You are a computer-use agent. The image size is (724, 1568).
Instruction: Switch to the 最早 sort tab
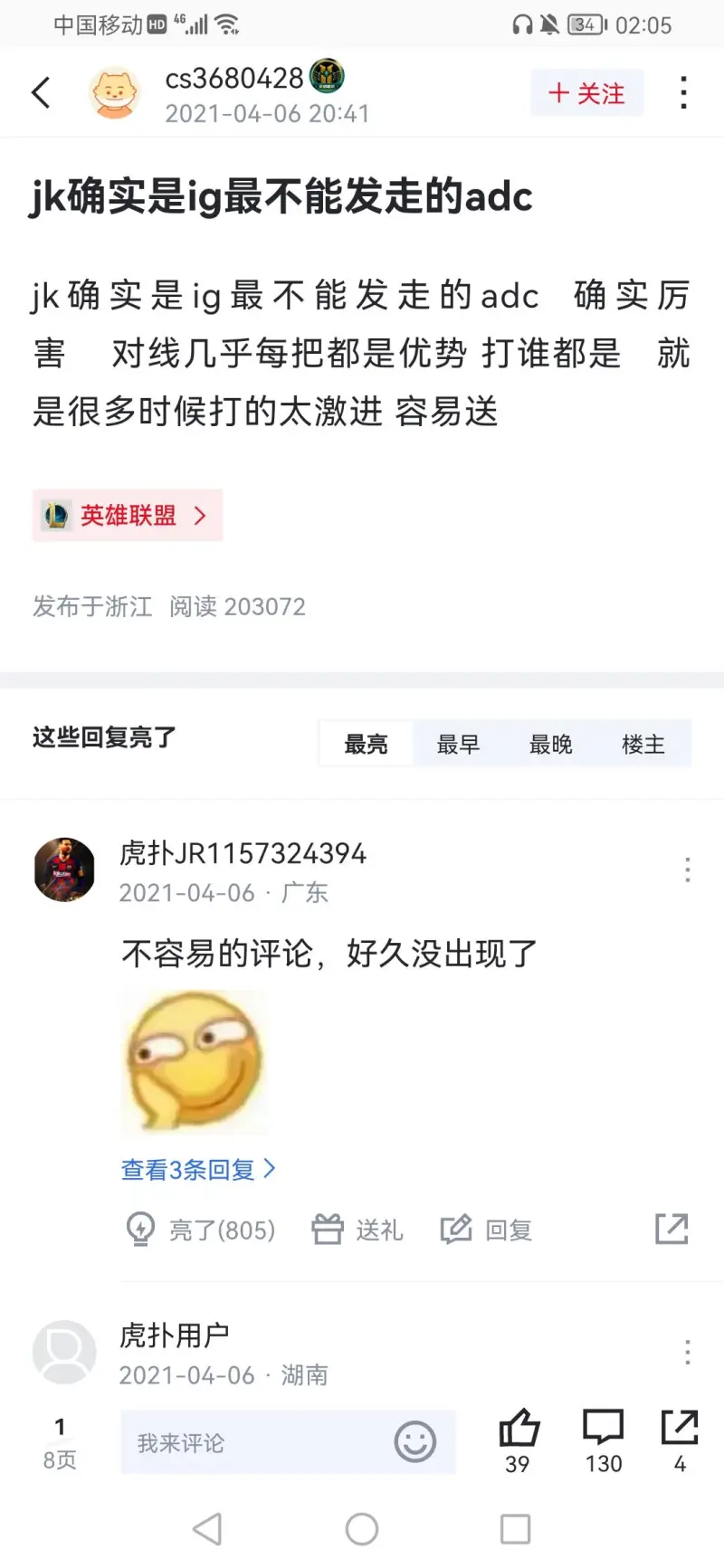458,744
